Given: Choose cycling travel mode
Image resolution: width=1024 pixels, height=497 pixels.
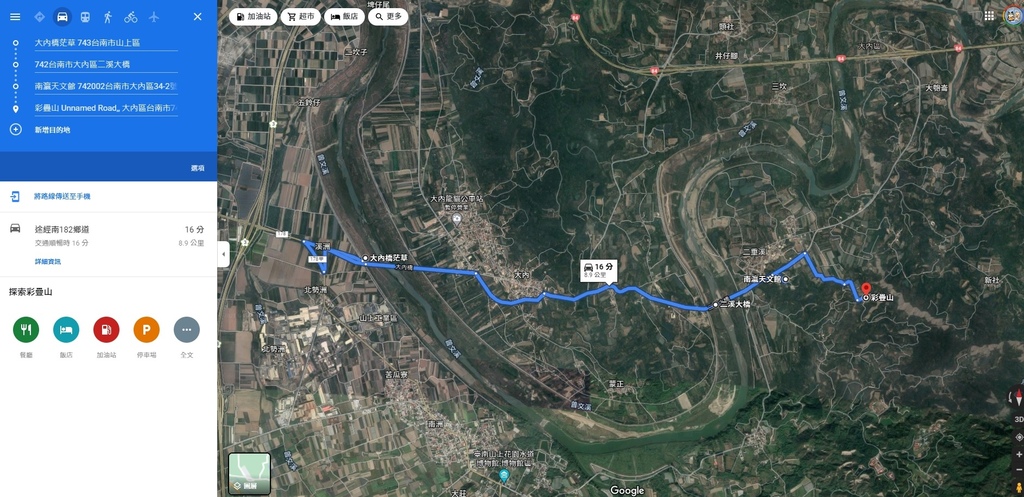Looking at the screenshot, I should (131, 17).
